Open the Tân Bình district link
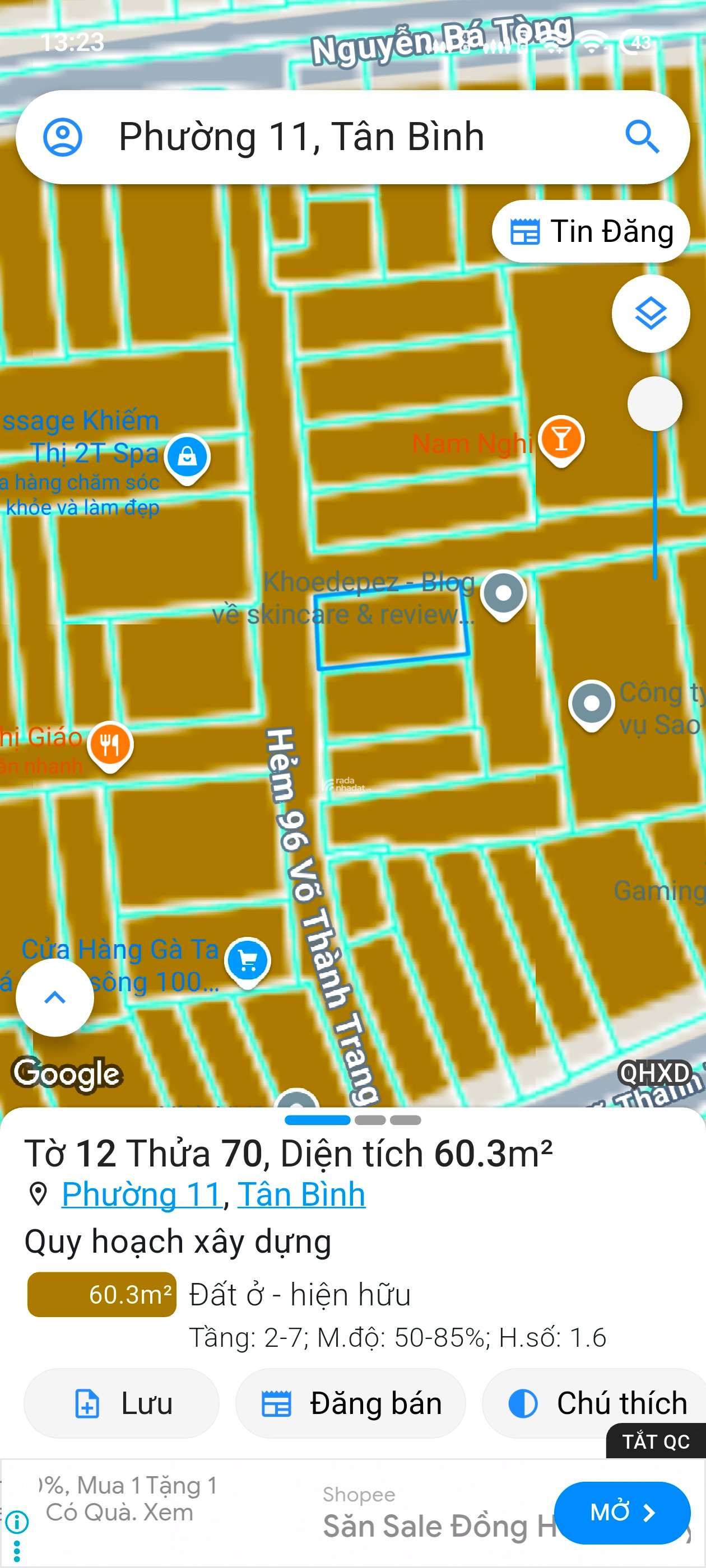The image size is (706, 1568). pos(301,1194)
